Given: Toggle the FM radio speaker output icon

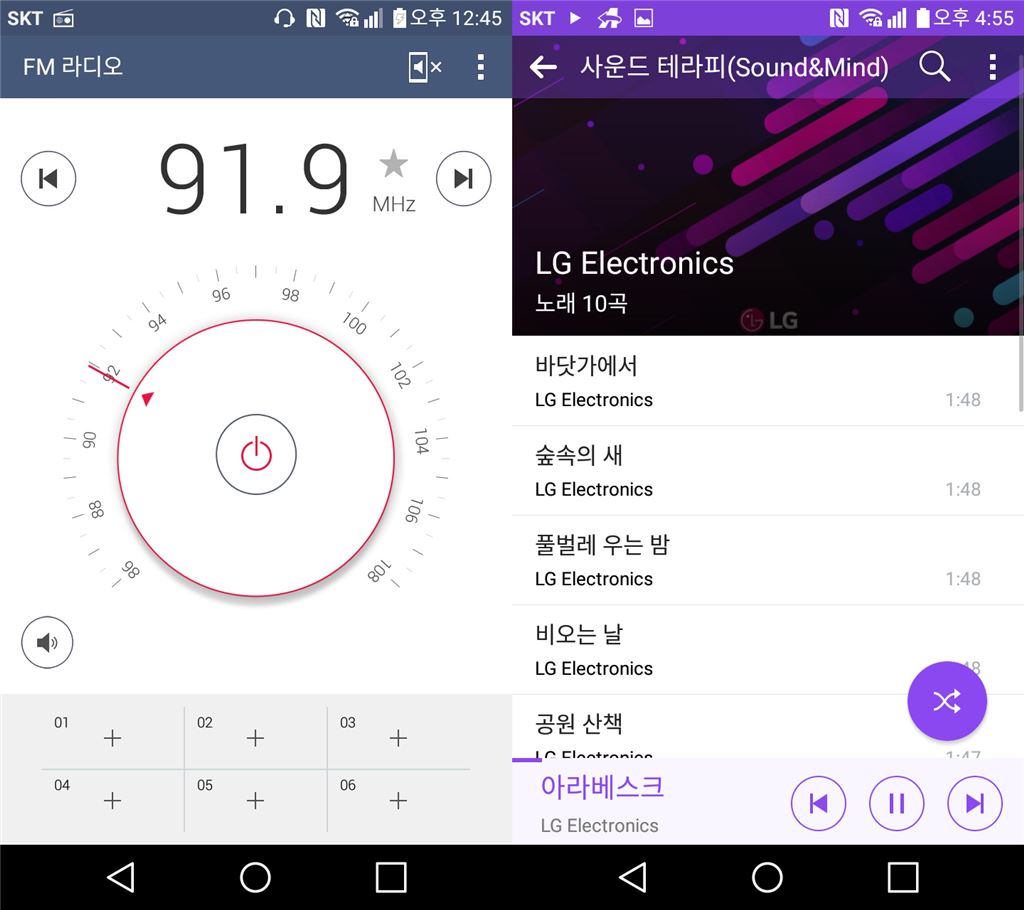Looking at the screenshot, I should (x=425, y=68).
